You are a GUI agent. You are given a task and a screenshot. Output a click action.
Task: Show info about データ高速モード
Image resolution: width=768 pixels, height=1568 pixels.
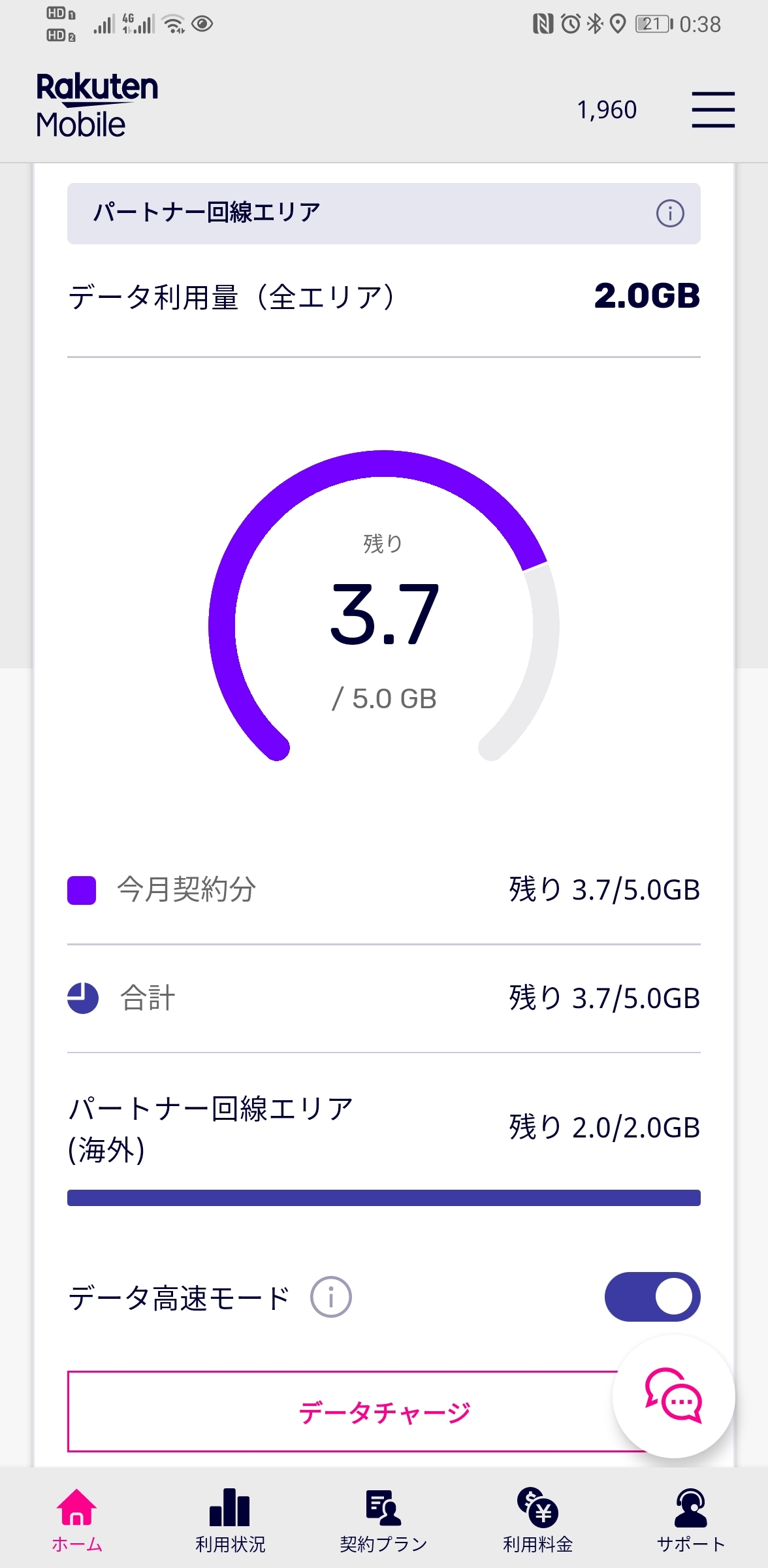point(330,1297)
